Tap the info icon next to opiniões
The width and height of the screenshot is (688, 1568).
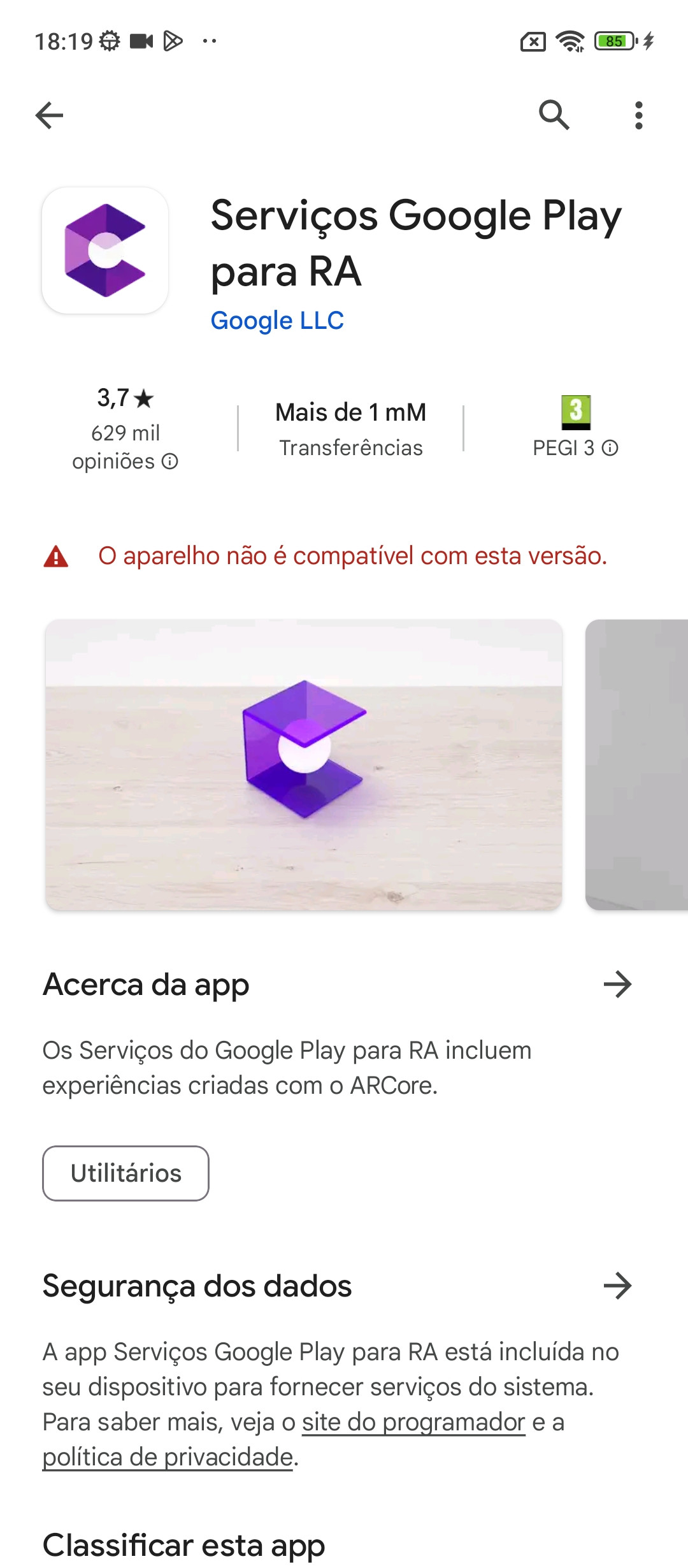[x=170, y=461]
